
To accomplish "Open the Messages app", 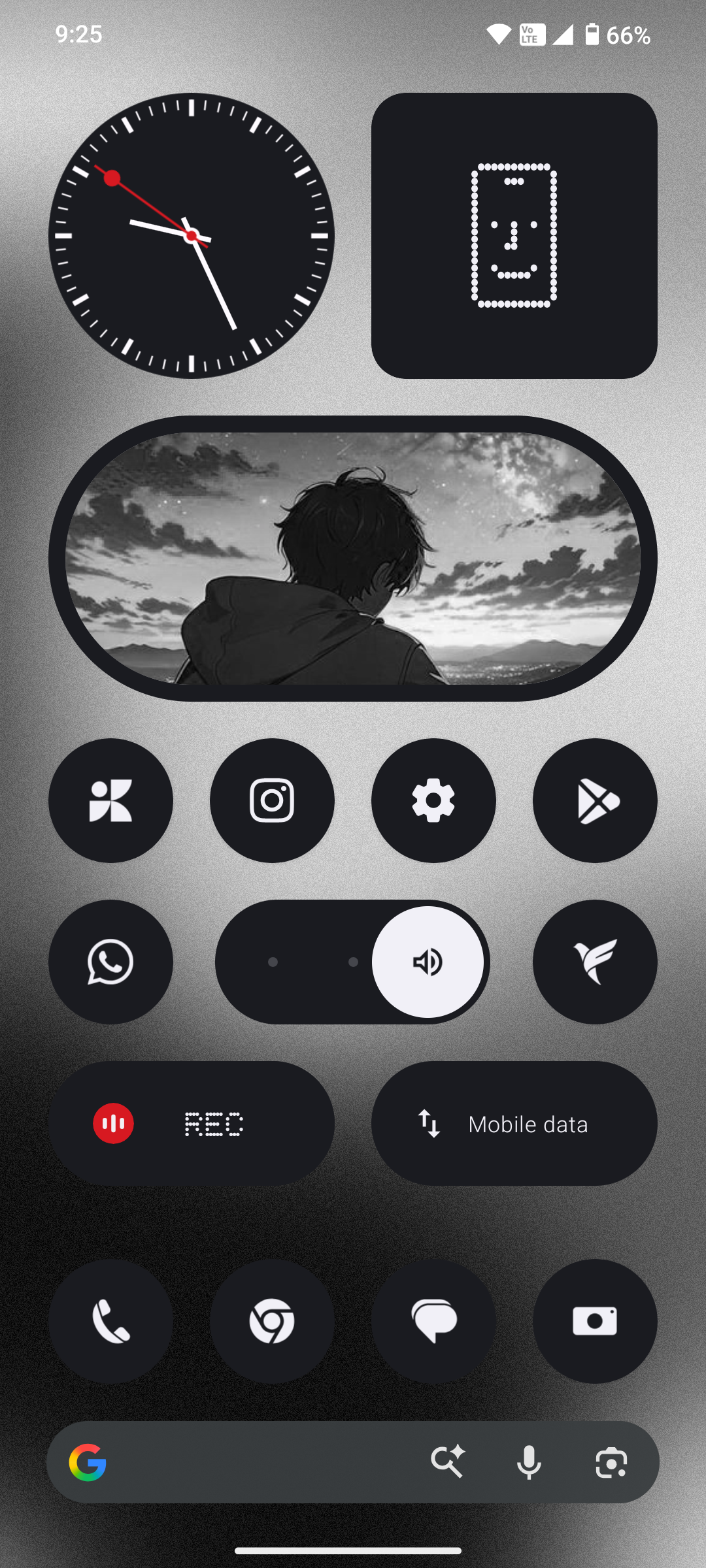I will pos(433,1321).
